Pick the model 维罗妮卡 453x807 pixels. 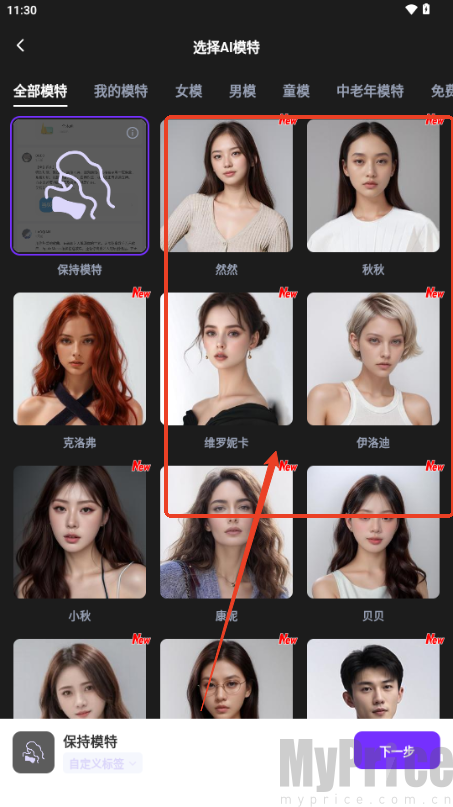226,359
